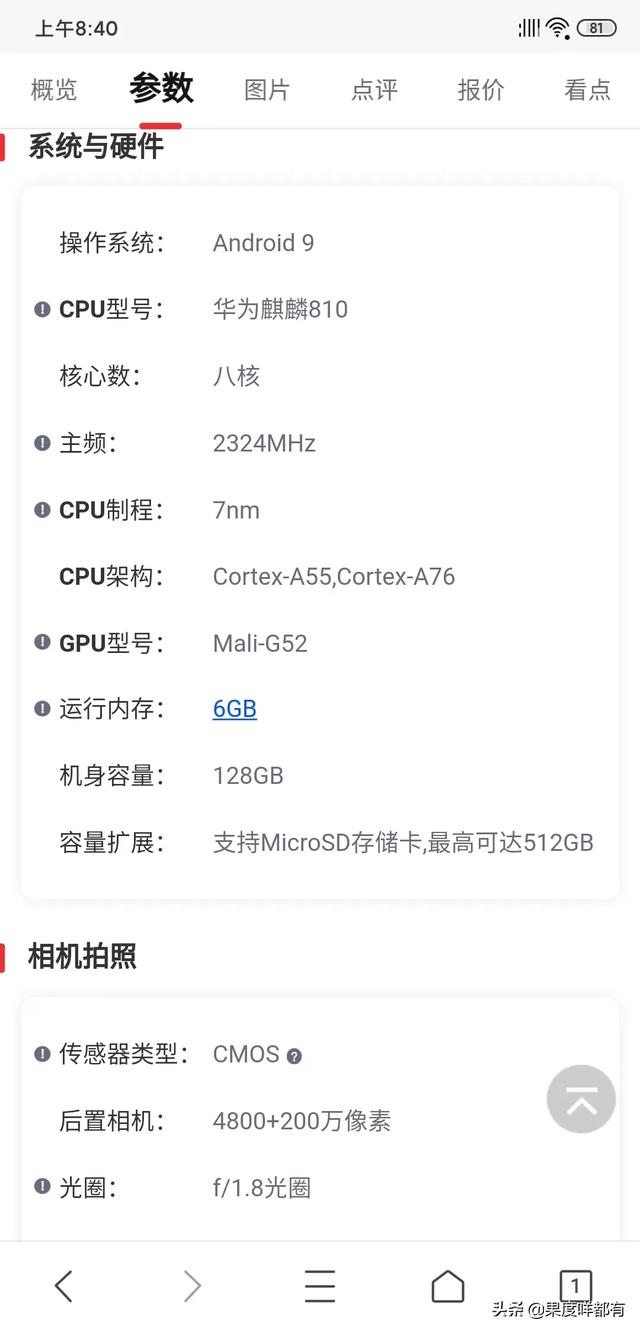This screenshot has width=640, height=1332.
Task: Go to the browser home page
Action: coord(447,1286)
